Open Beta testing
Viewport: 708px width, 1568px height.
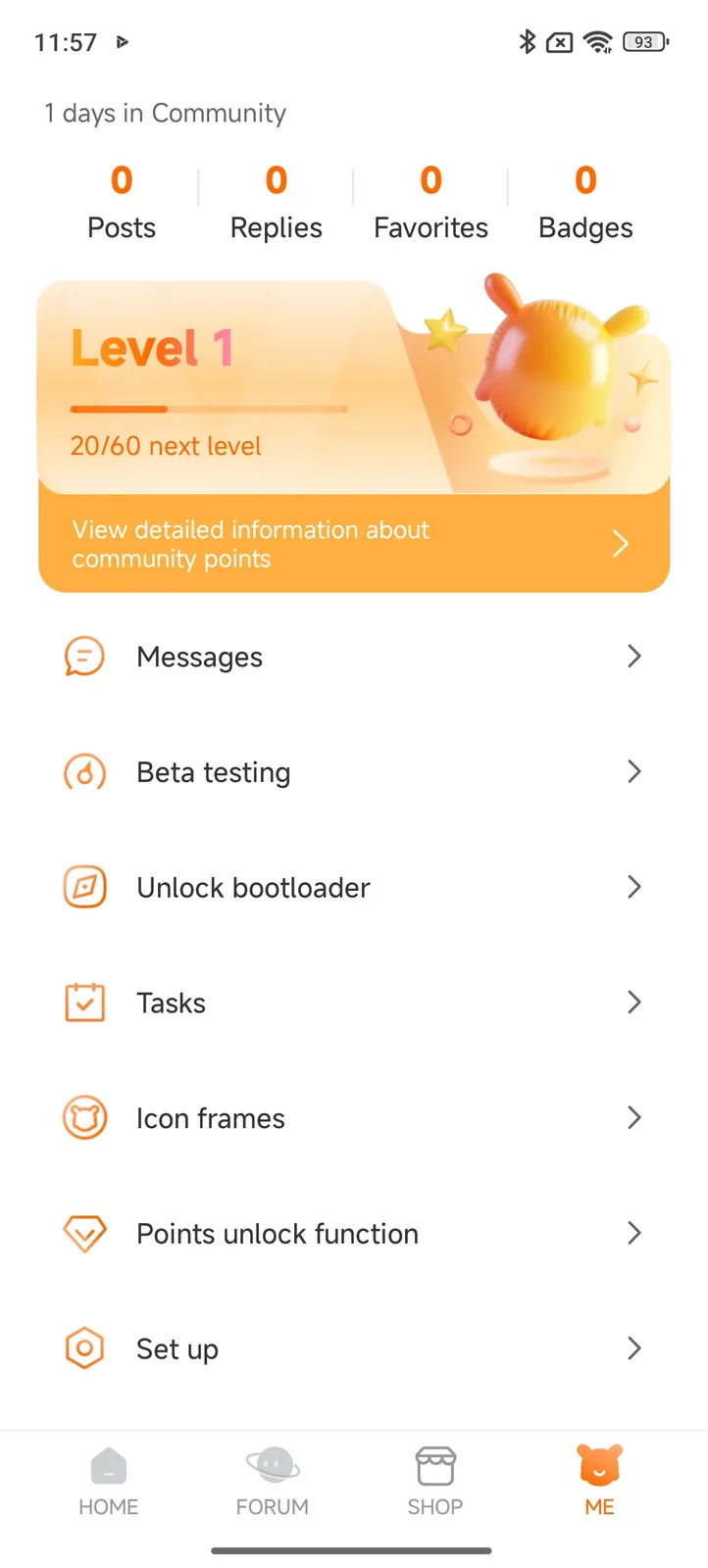pyautogui.click(x=353, y=772)
